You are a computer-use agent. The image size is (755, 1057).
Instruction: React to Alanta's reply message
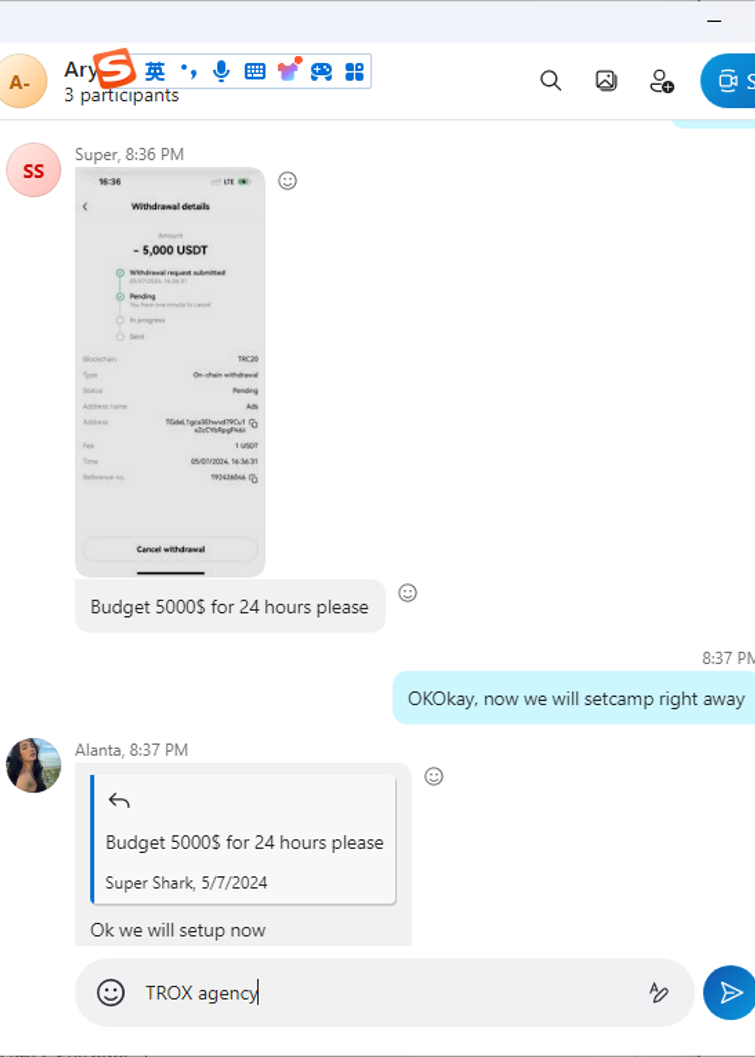tap(434, 776)
